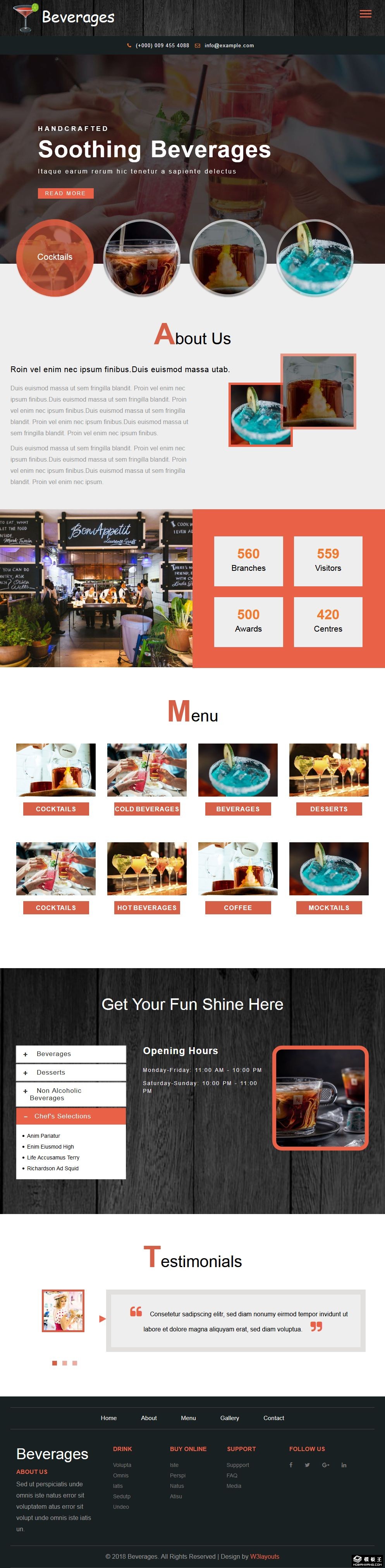Choose the Hot Beverages menu card
The width and height of the screenshot is (385, 1568).
click(147, 908)
